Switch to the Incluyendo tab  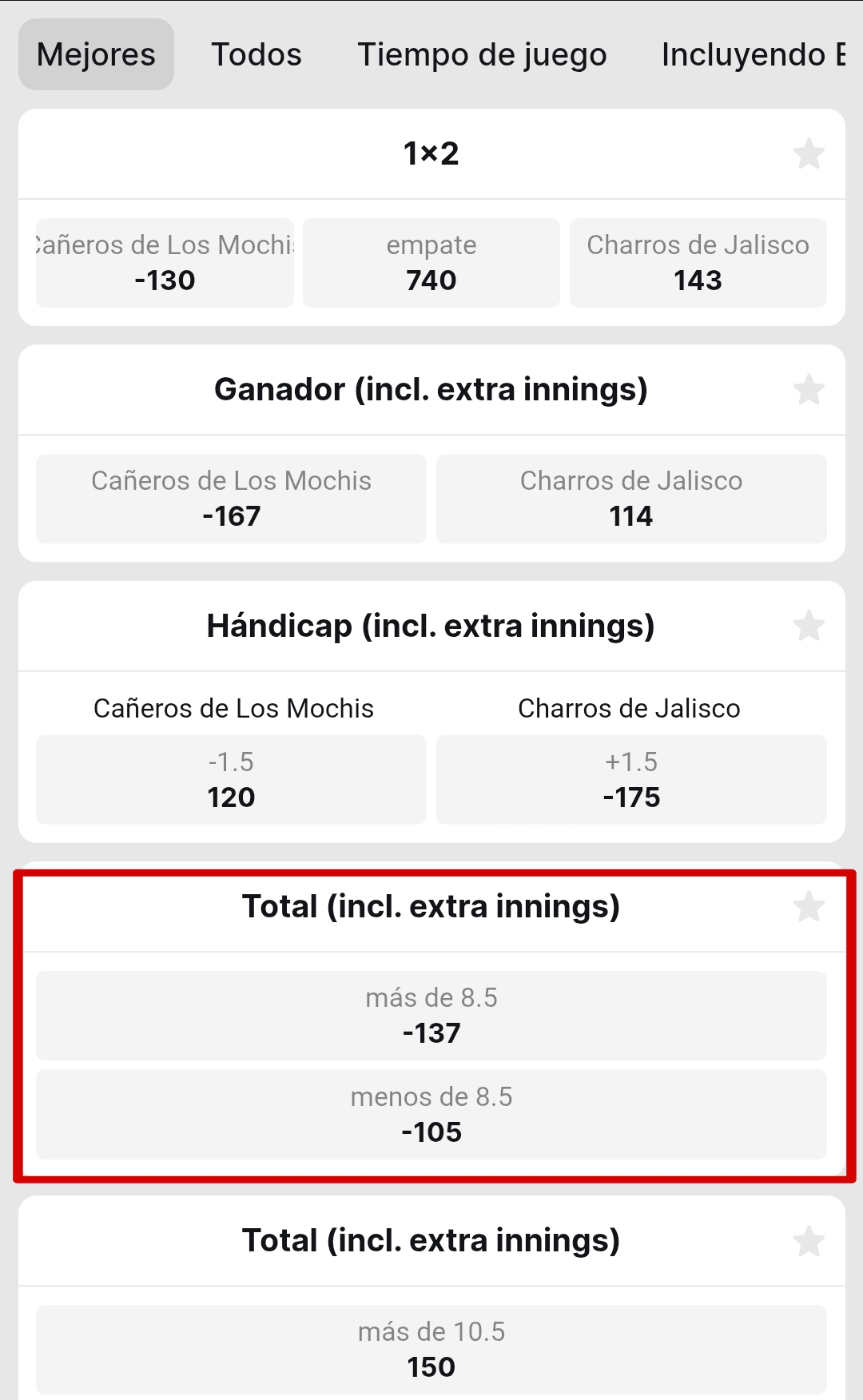click(x=753, y=54)
